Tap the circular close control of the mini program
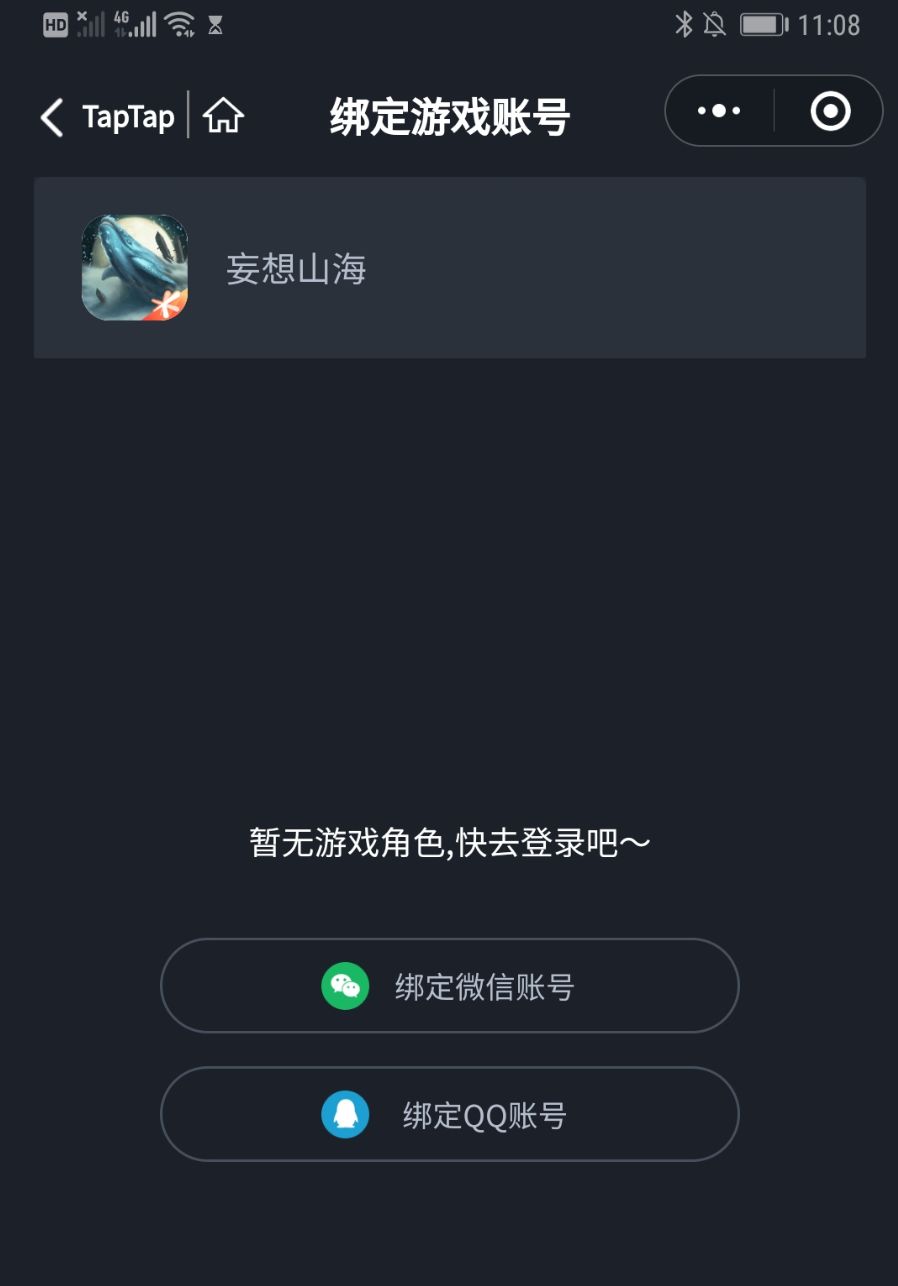This screenshot has height=1286, width=898. coord(830,111)
